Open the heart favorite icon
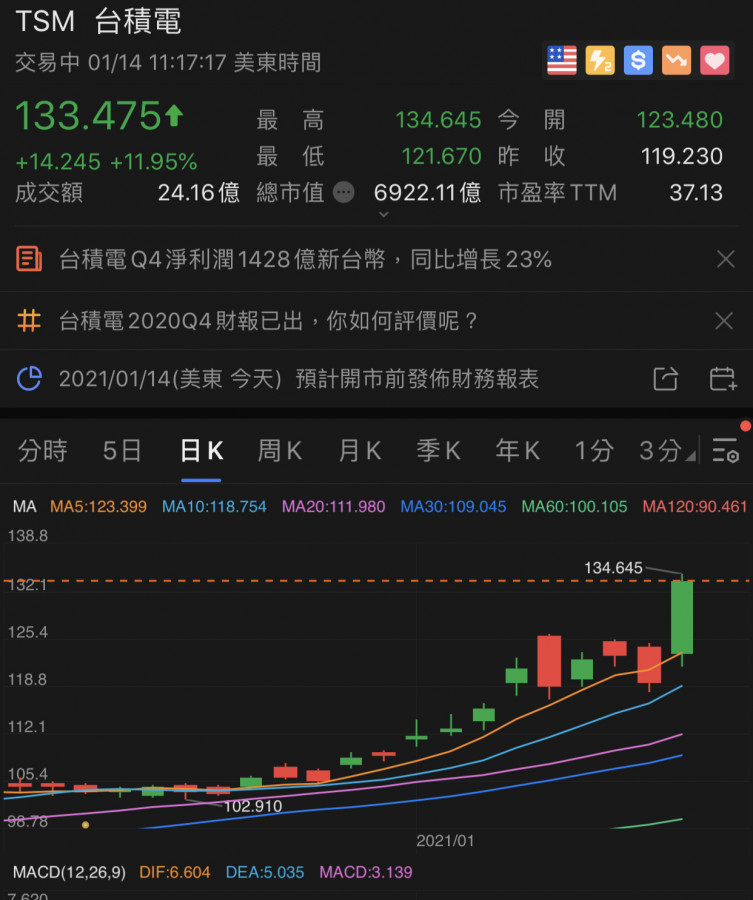 click(x=715, y=61)
